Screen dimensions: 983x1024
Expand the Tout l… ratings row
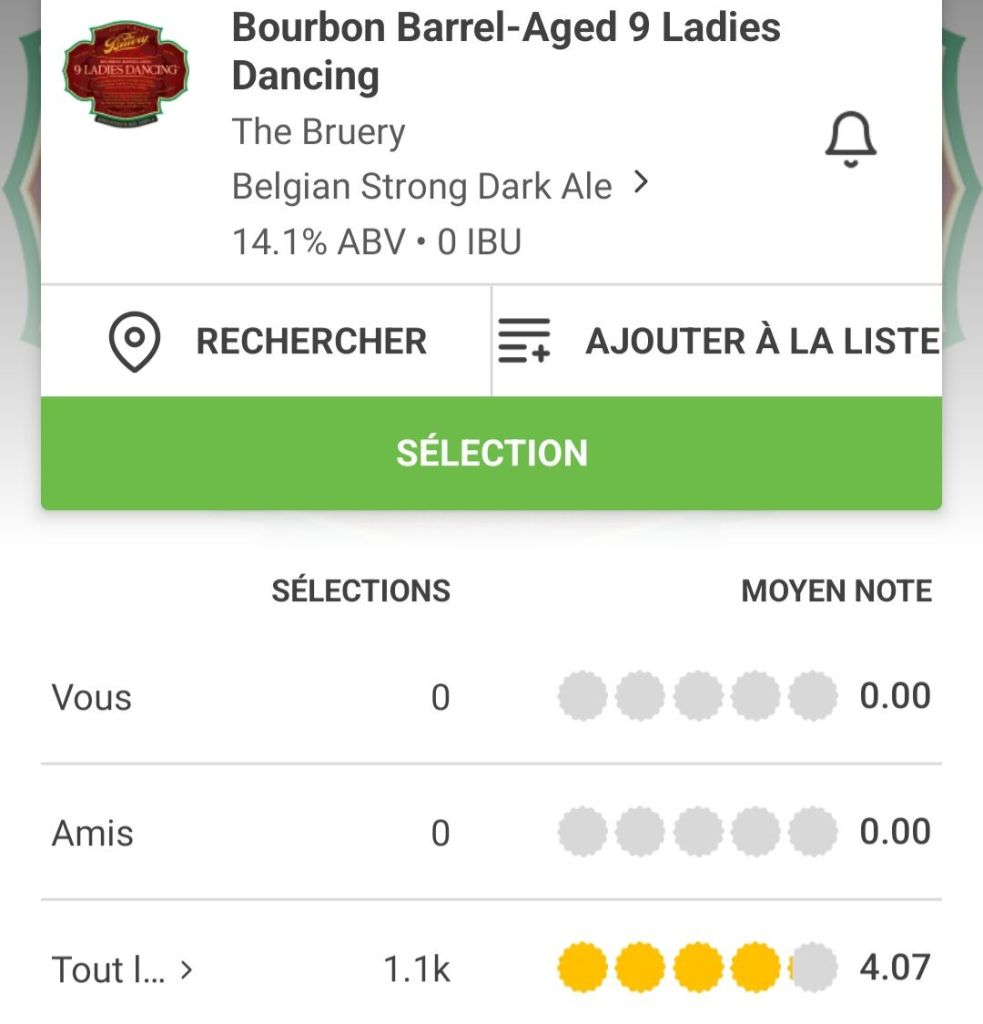point(122,969)
